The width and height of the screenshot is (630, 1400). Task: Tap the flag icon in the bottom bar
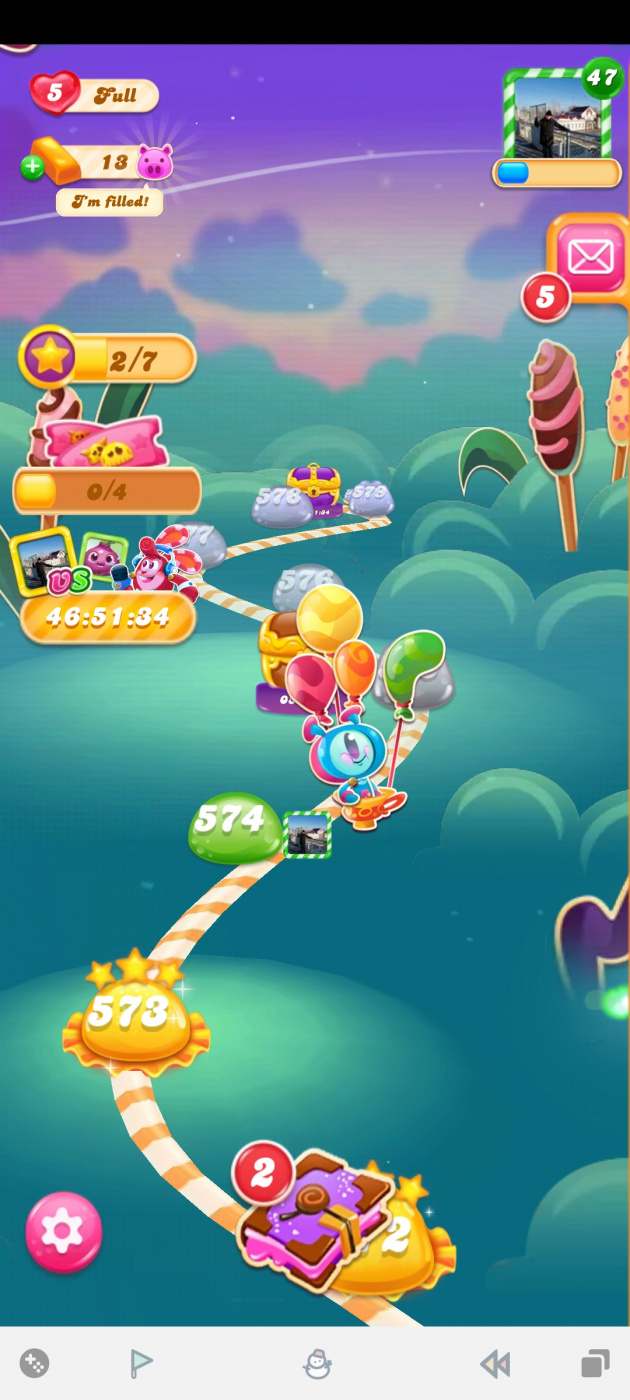141,1363
